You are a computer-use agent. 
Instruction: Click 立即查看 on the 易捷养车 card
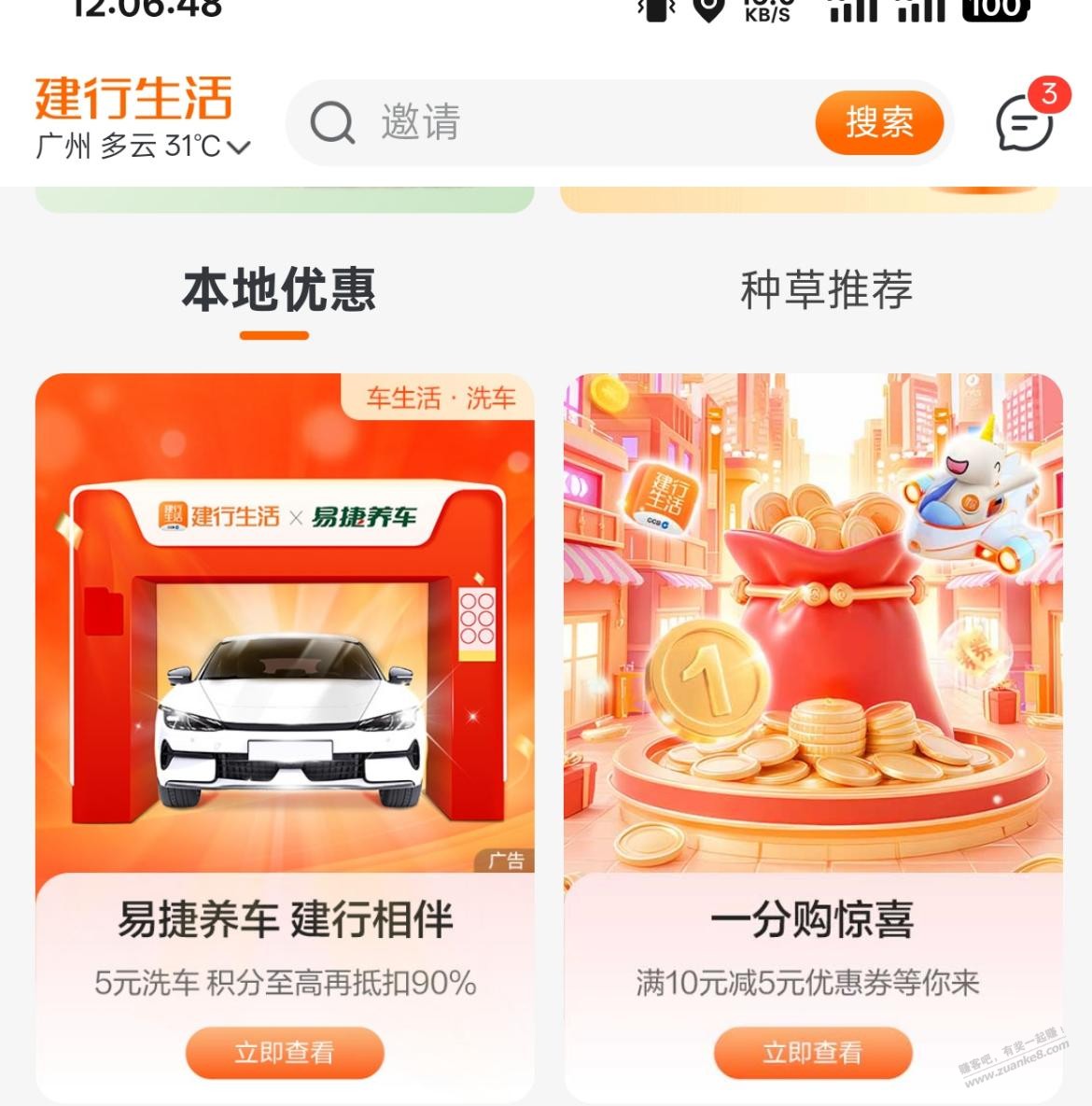pos(285,1052)
